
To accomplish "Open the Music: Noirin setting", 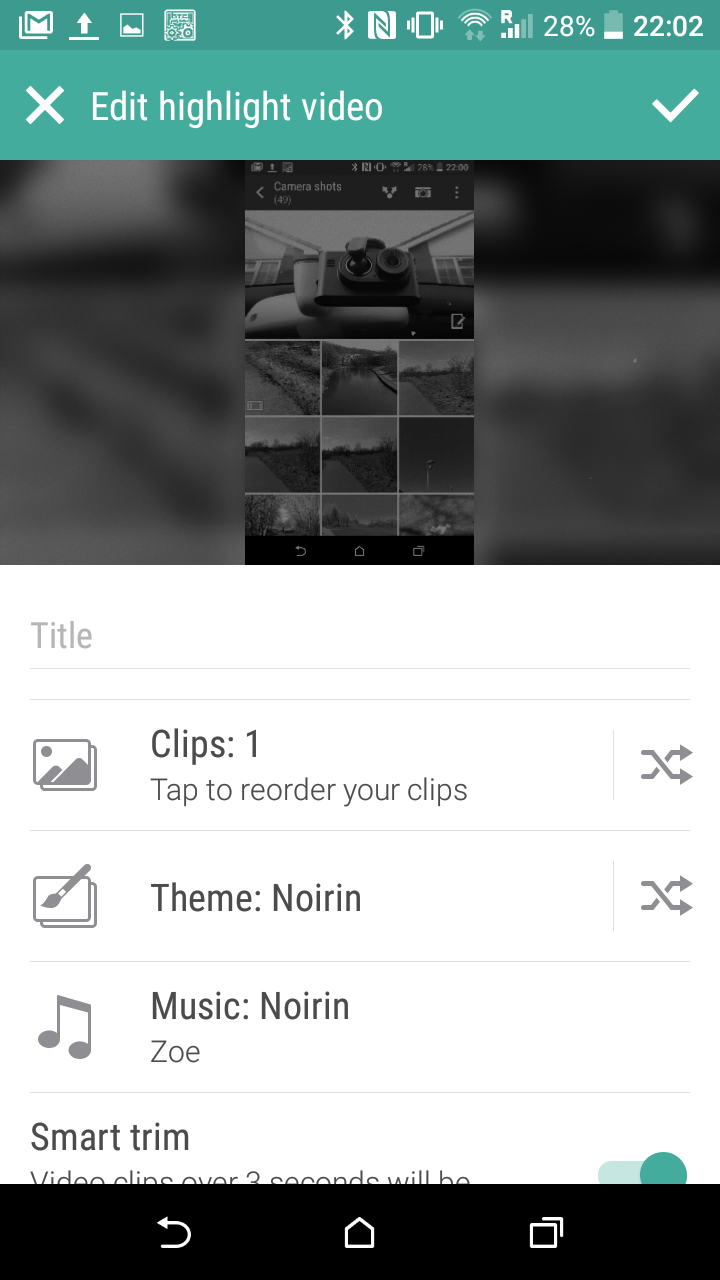I will coord(360,1027).
